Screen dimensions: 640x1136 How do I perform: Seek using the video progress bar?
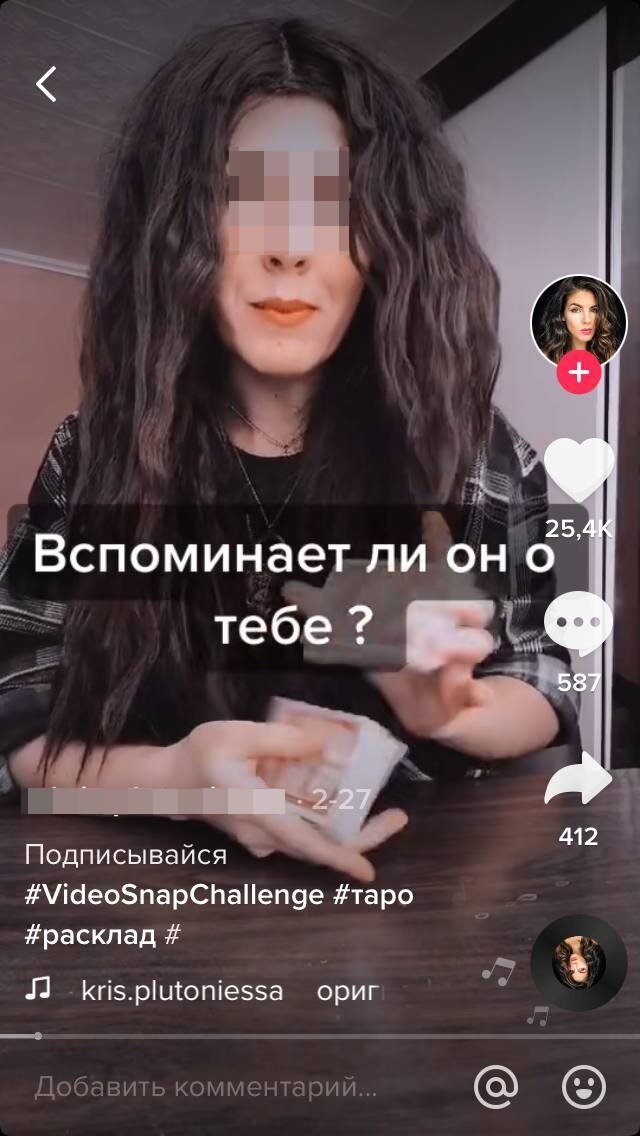(x=320, y=1036)
